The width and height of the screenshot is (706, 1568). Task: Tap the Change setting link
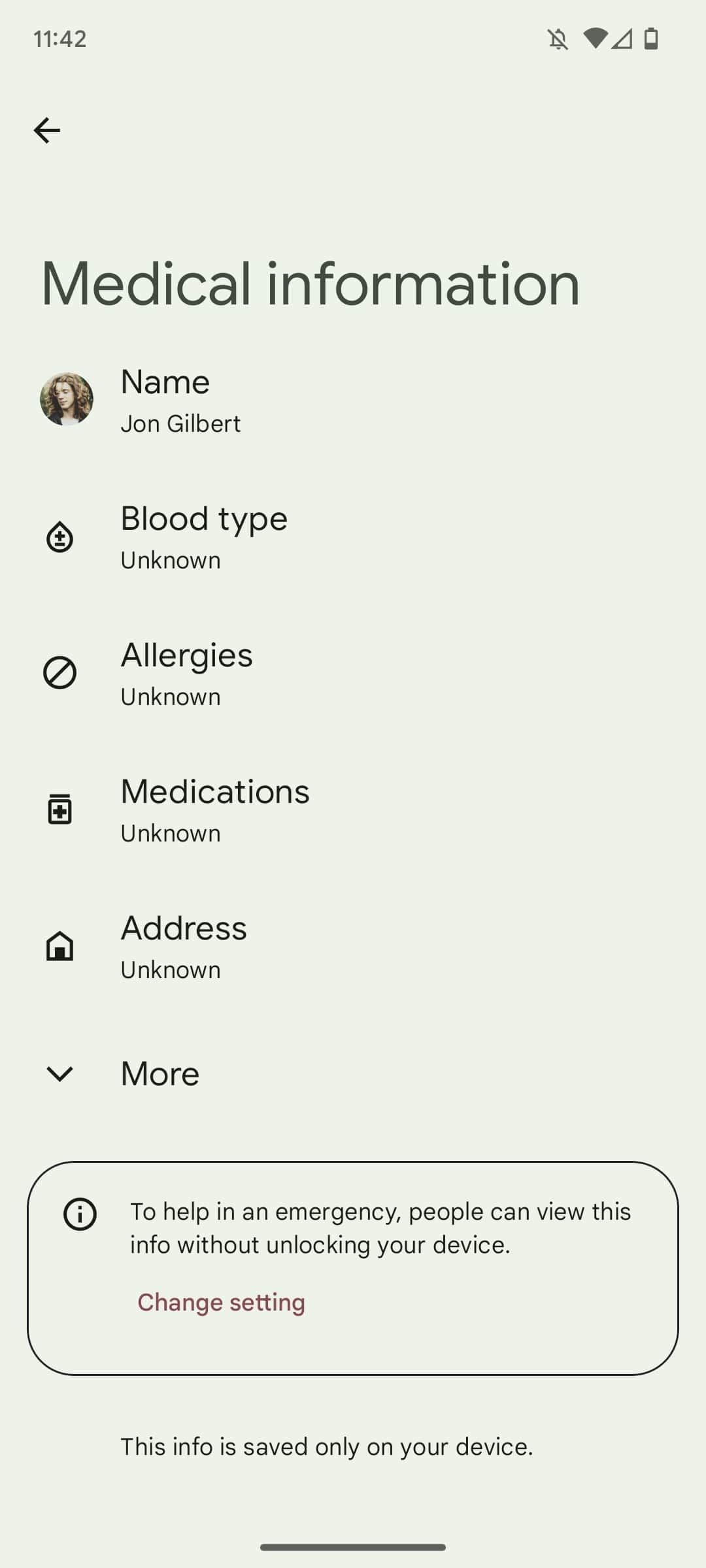221,1302
